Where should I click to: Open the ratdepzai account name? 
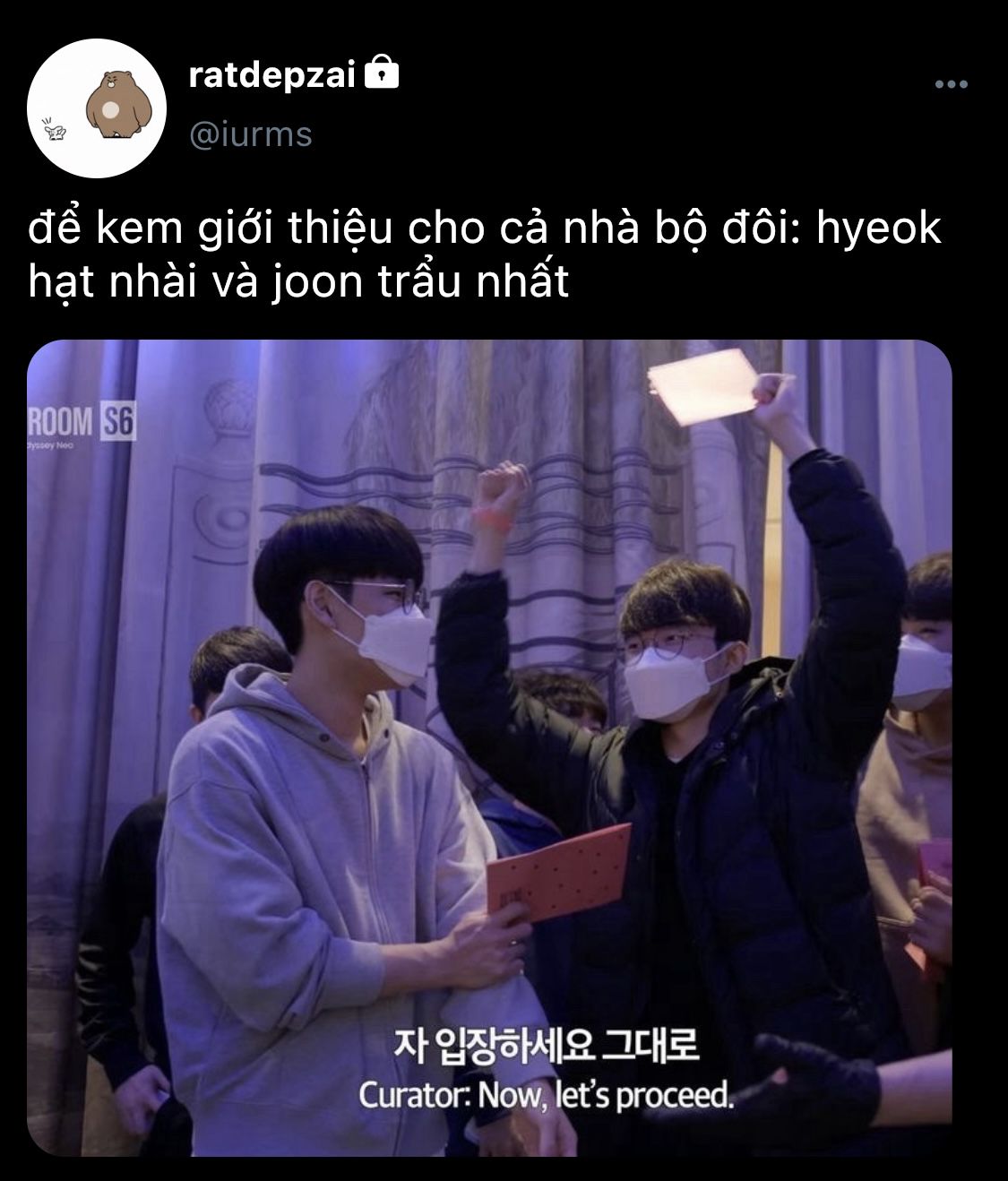[272, 74]
